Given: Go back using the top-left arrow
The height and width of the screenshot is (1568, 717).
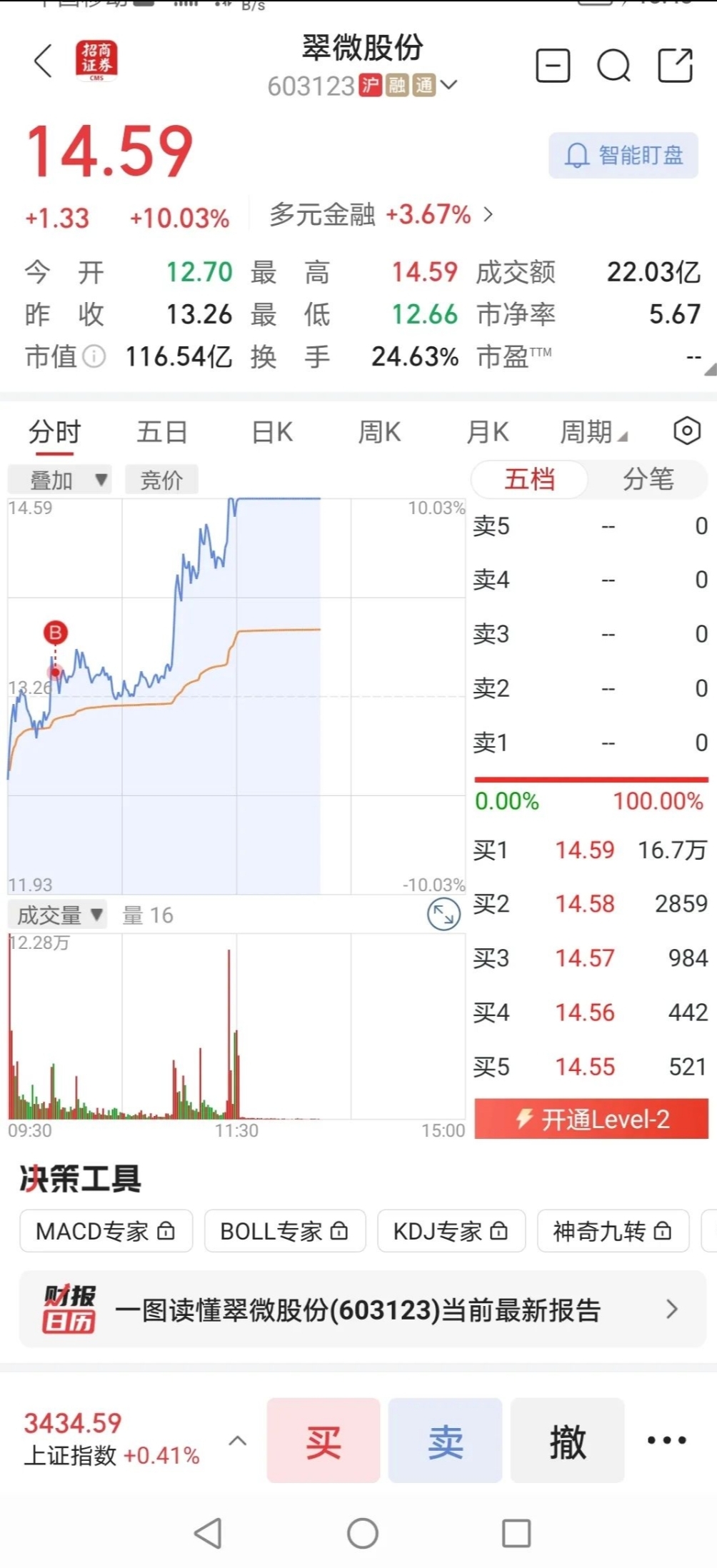Looking at the screenshot, I should pos(44,61).
